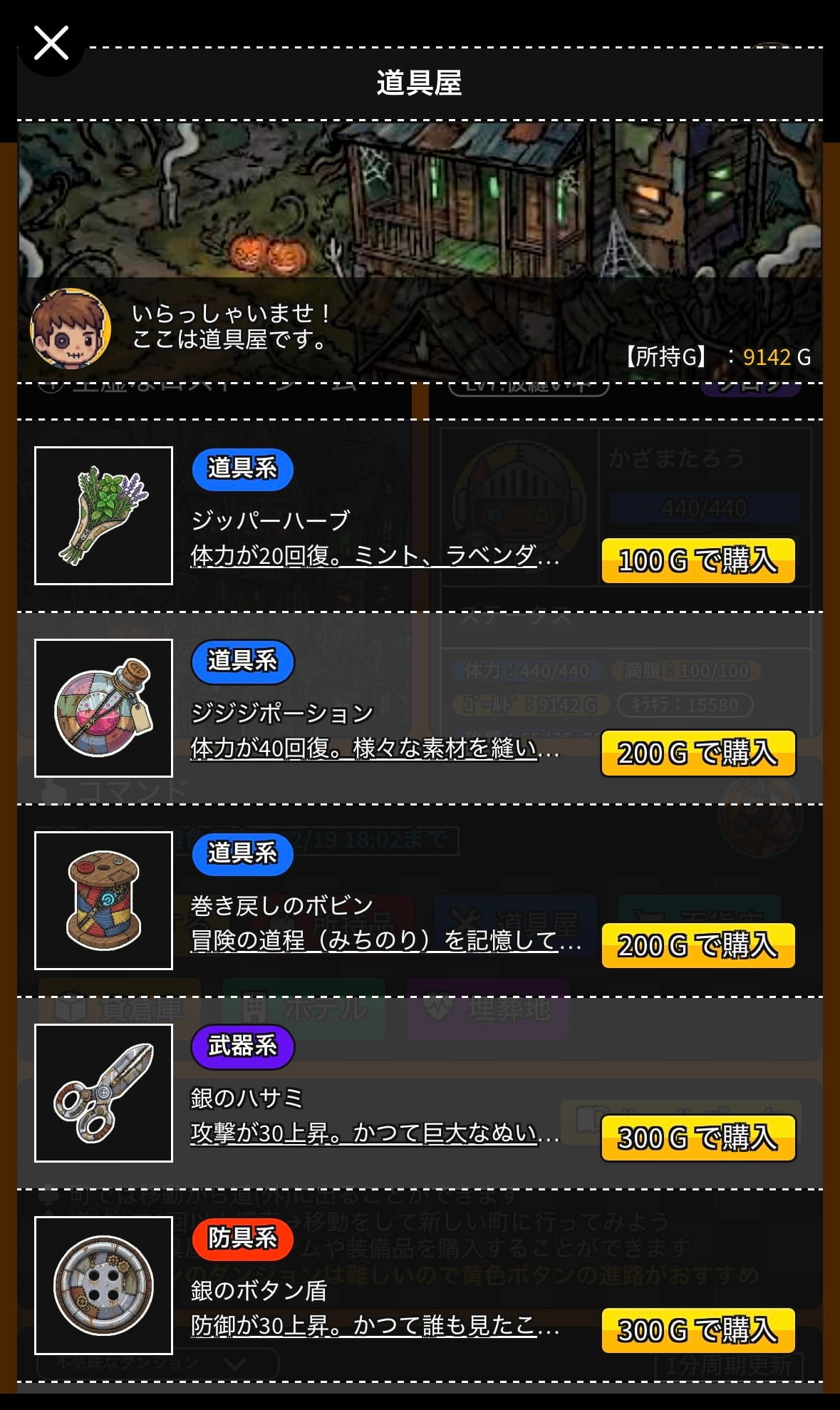
Task: Buy ジッパーハーブ for 100 G
Action: [698, 560]
